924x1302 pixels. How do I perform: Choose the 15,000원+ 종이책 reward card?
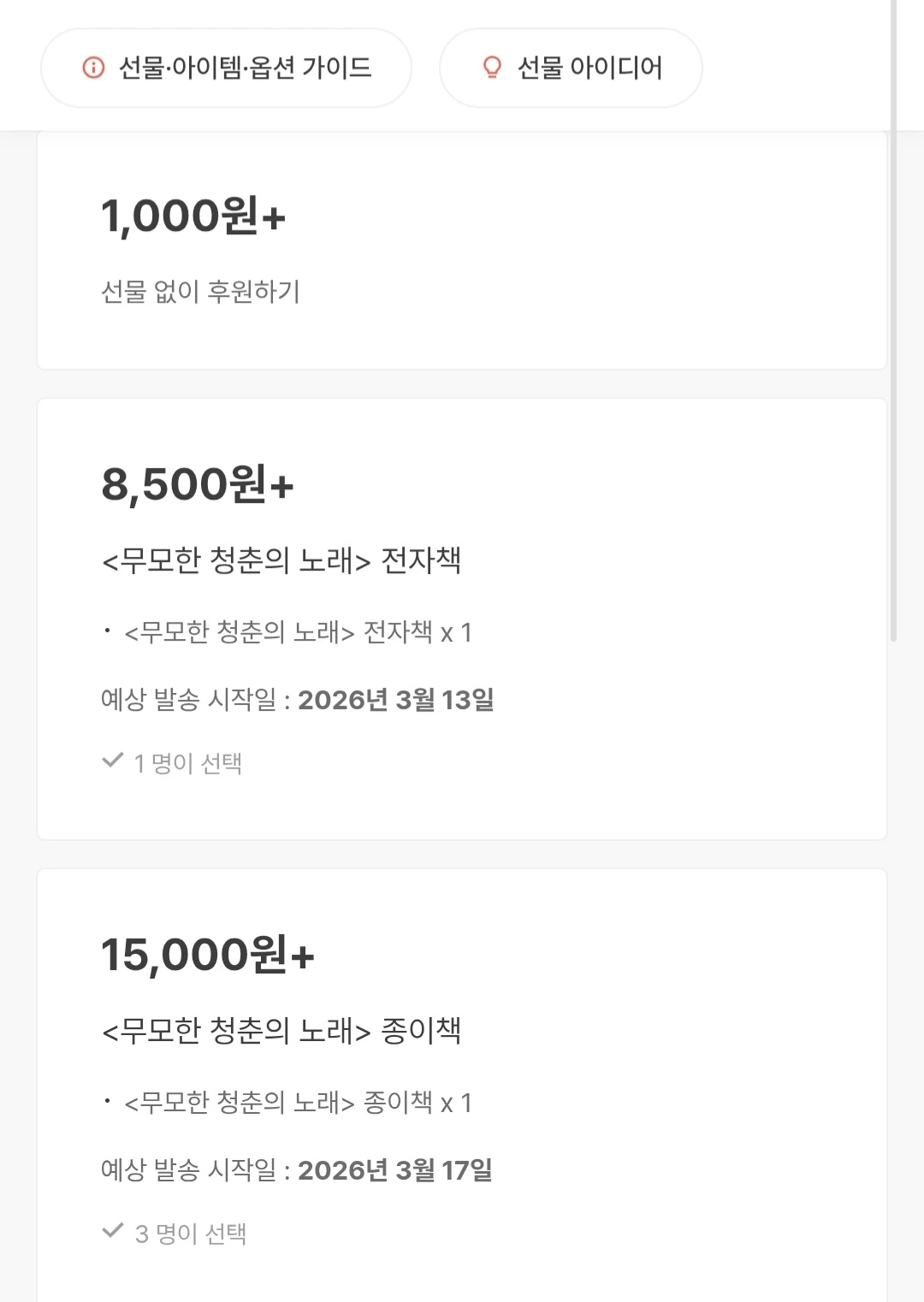pos(461,1085)
